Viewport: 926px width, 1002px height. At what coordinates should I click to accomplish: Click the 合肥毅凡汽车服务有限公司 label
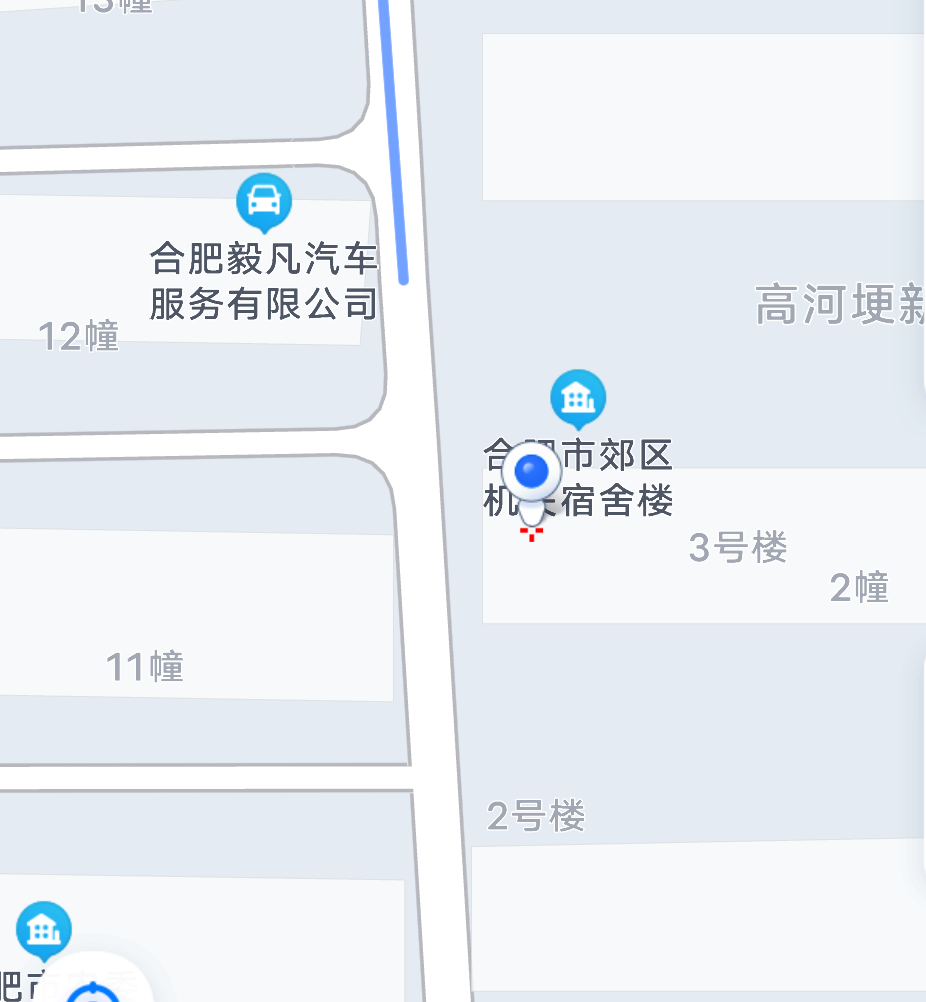click(x=266, y=281)
